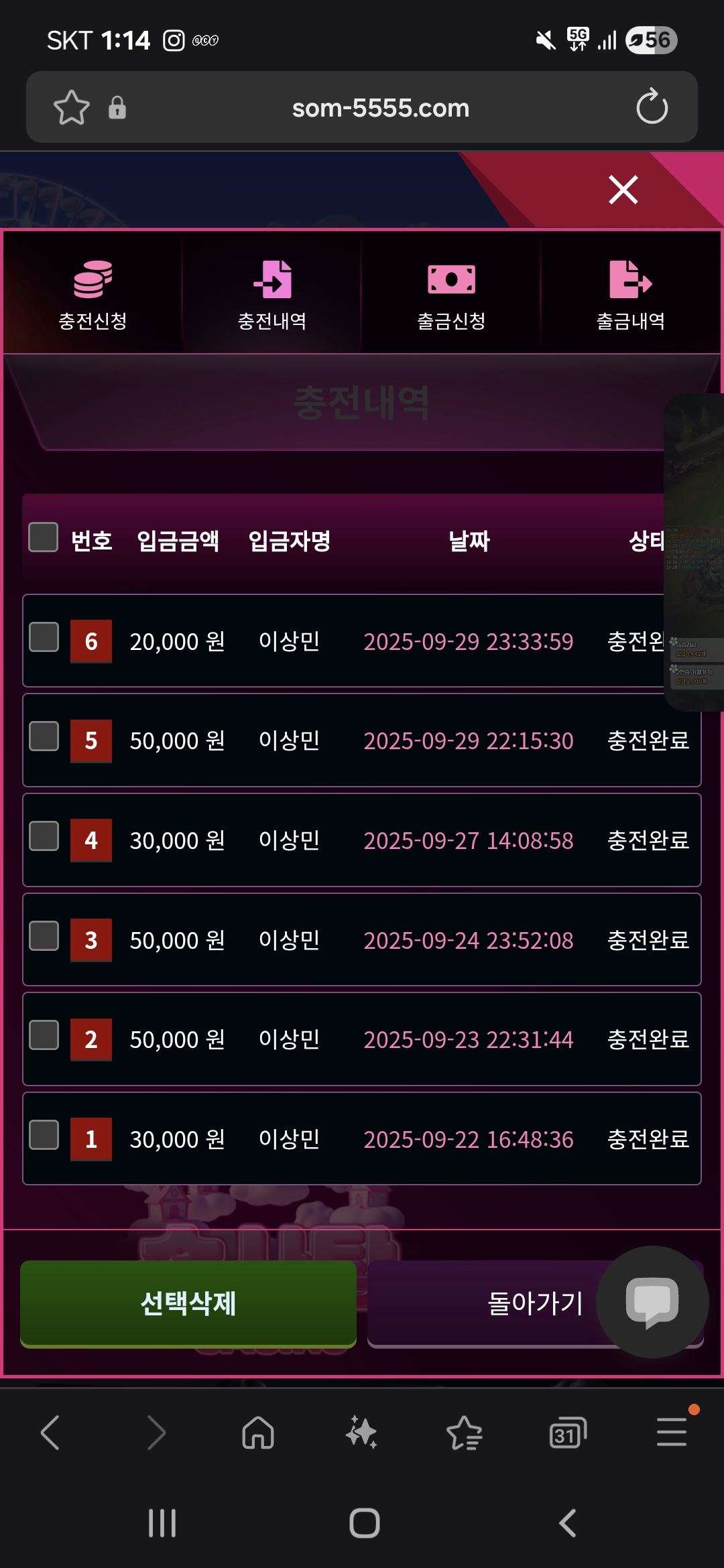Open the live chat bubble
Viewport: 724px width, 1568px height.
pos(652,1302)
